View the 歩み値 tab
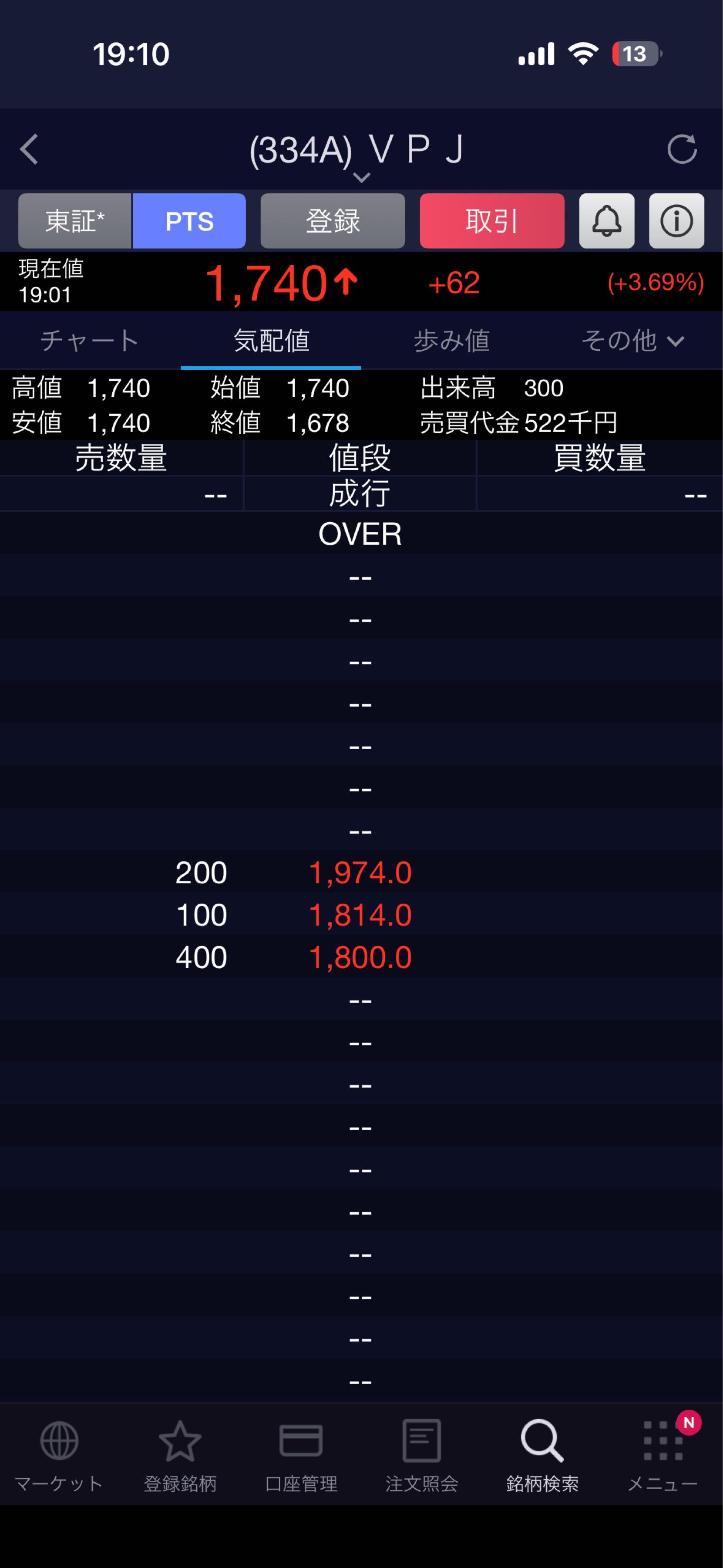723x1568 pixels. tap(451, 341)
